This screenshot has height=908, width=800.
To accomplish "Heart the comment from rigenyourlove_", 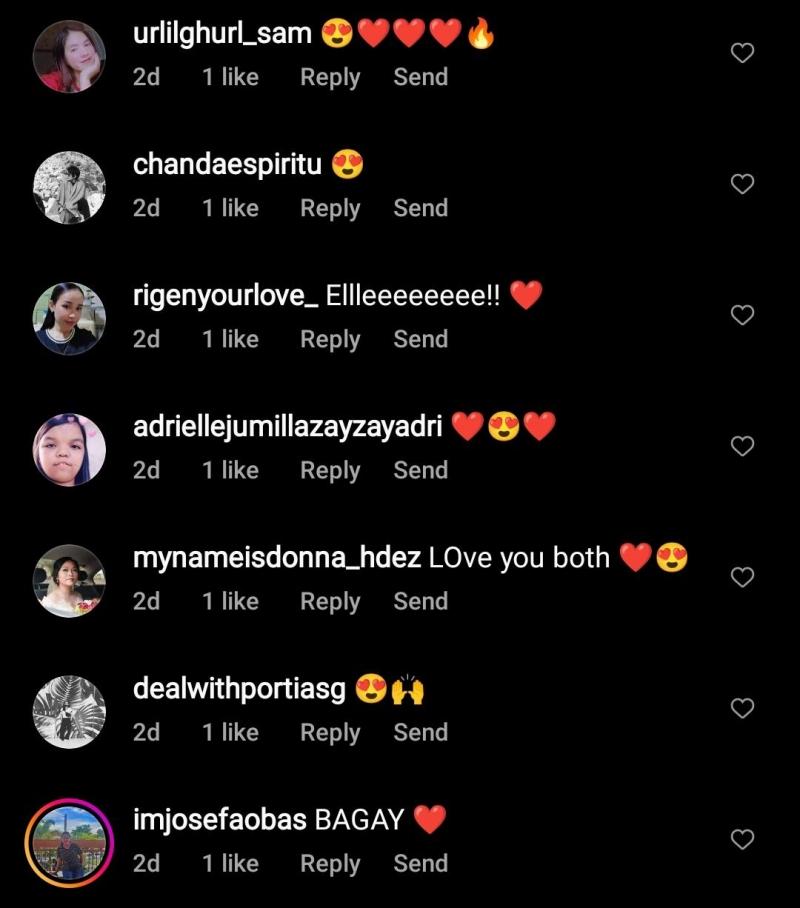I will tap(742, 315).
